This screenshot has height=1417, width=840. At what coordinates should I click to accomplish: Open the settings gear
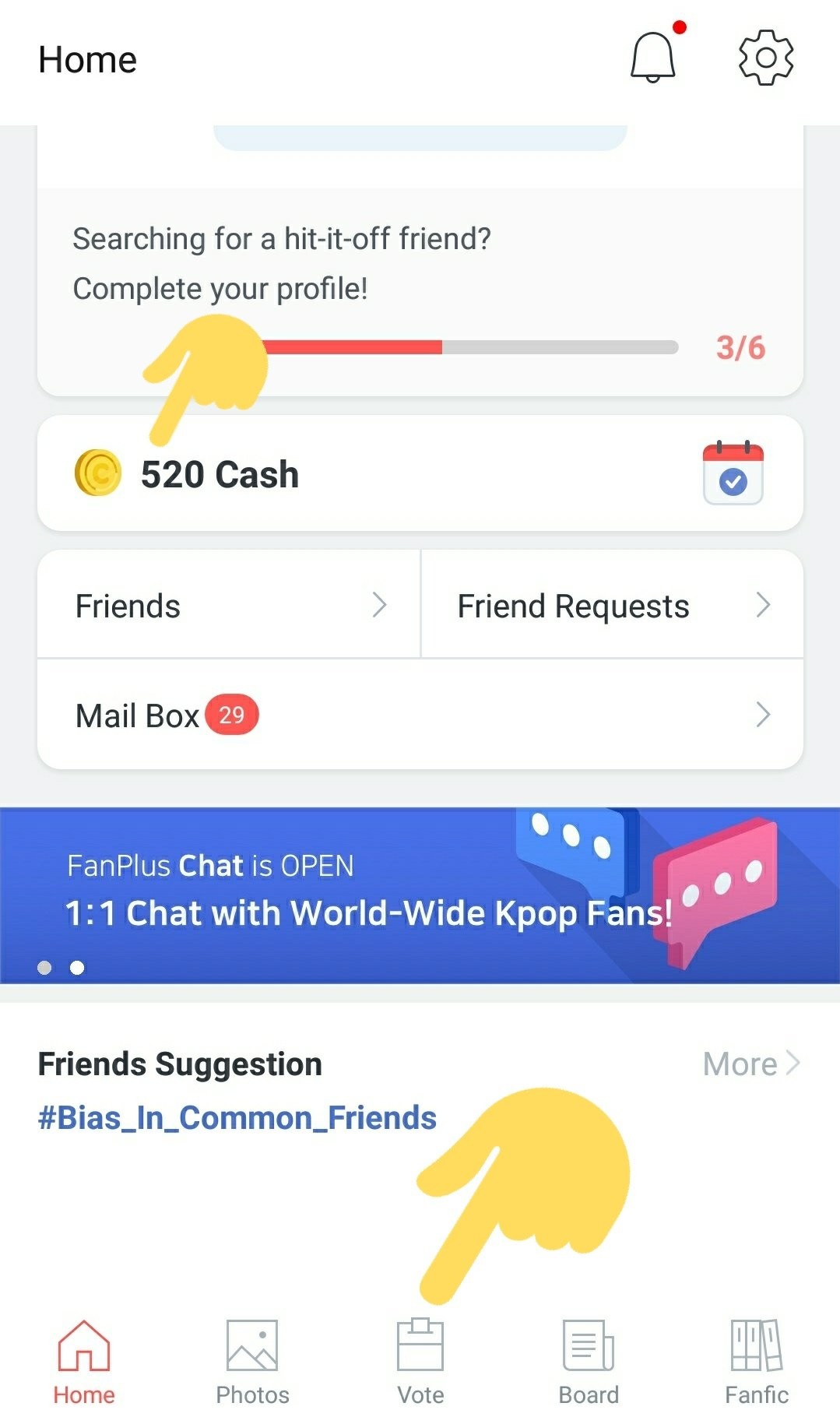tap(765, 58)
